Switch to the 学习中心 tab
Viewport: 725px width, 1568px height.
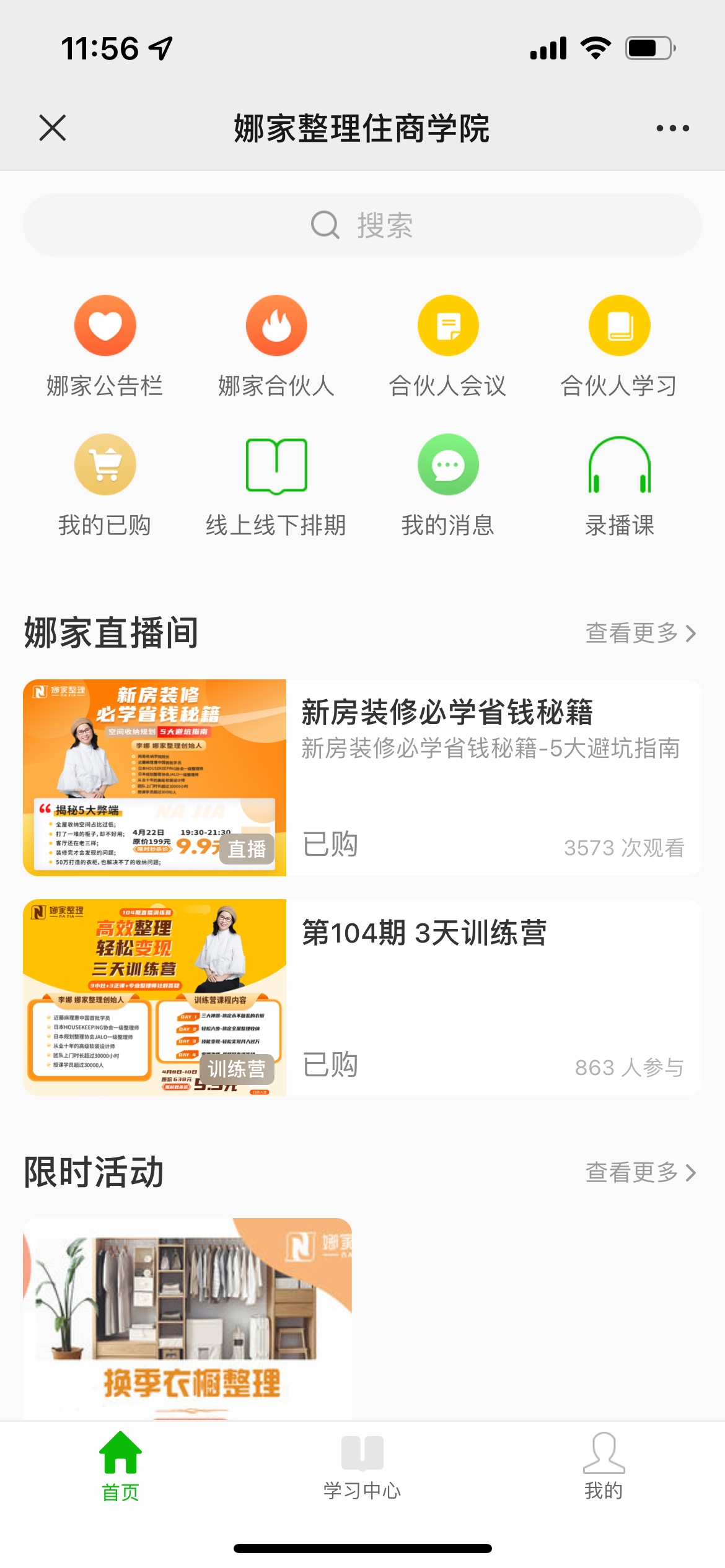[362, 1466]
